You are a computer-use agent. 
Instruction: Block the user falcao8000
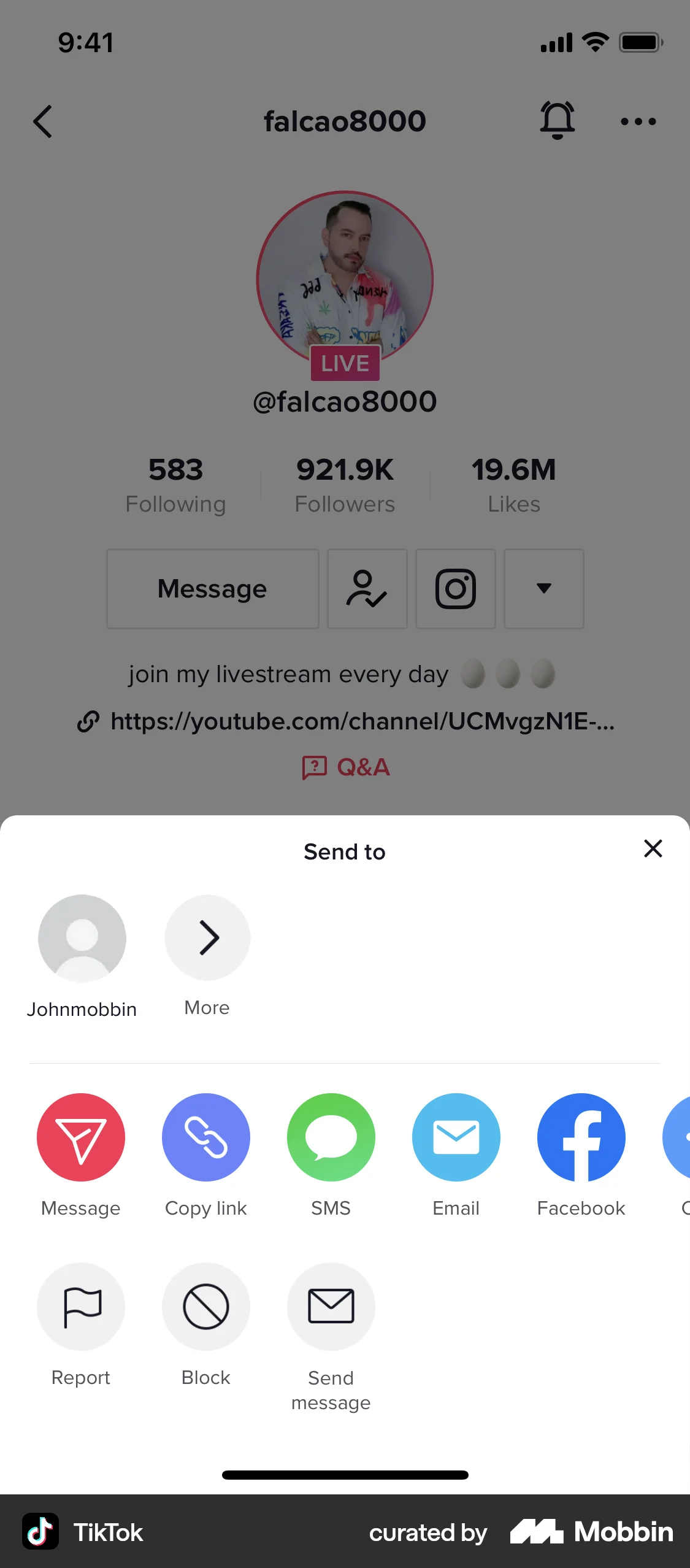(206, 1306)
